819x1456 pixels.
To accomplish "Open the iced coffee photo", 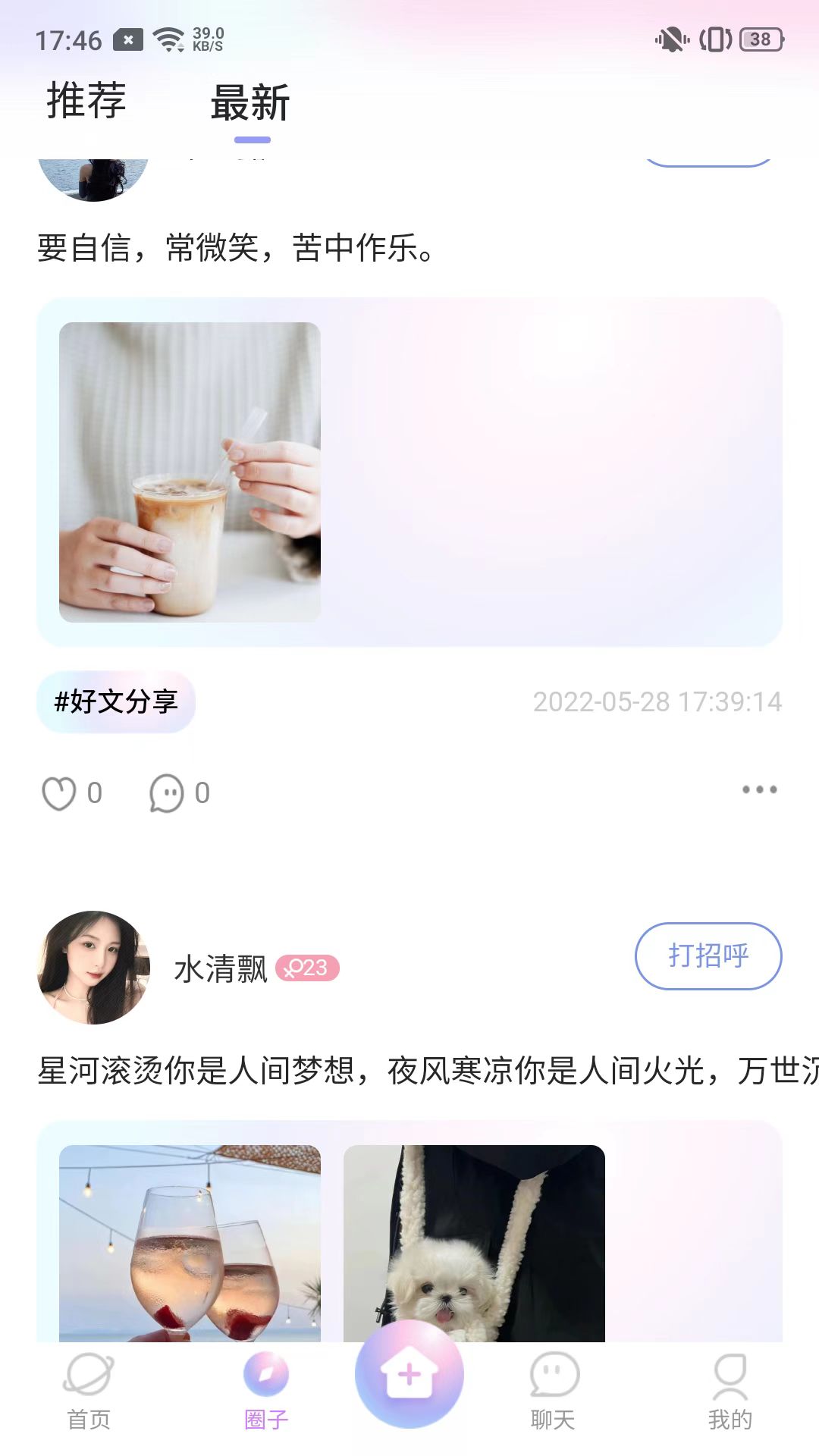I will (190, 470).
